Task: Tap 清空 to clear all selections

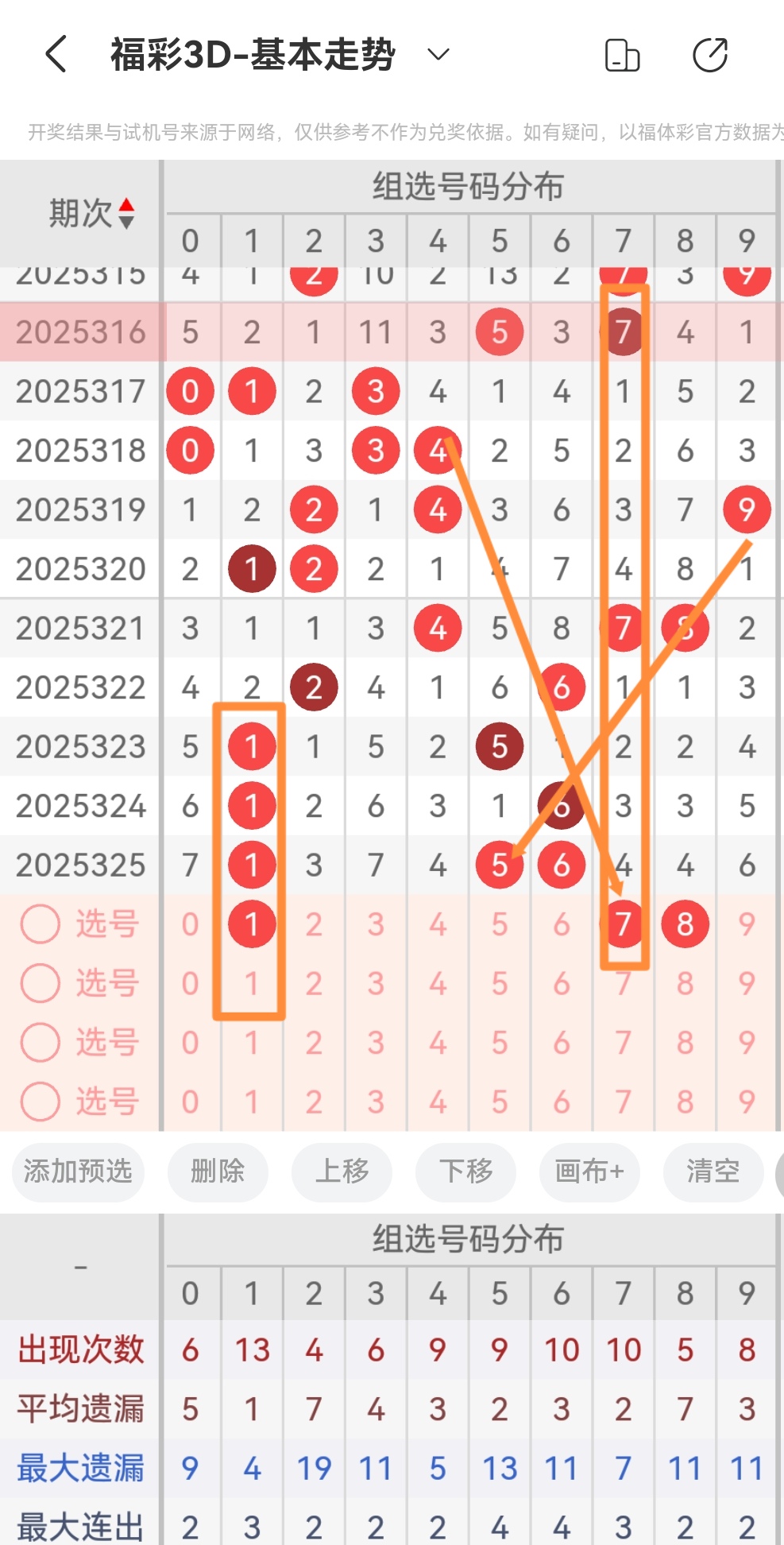Action: 713,1172
